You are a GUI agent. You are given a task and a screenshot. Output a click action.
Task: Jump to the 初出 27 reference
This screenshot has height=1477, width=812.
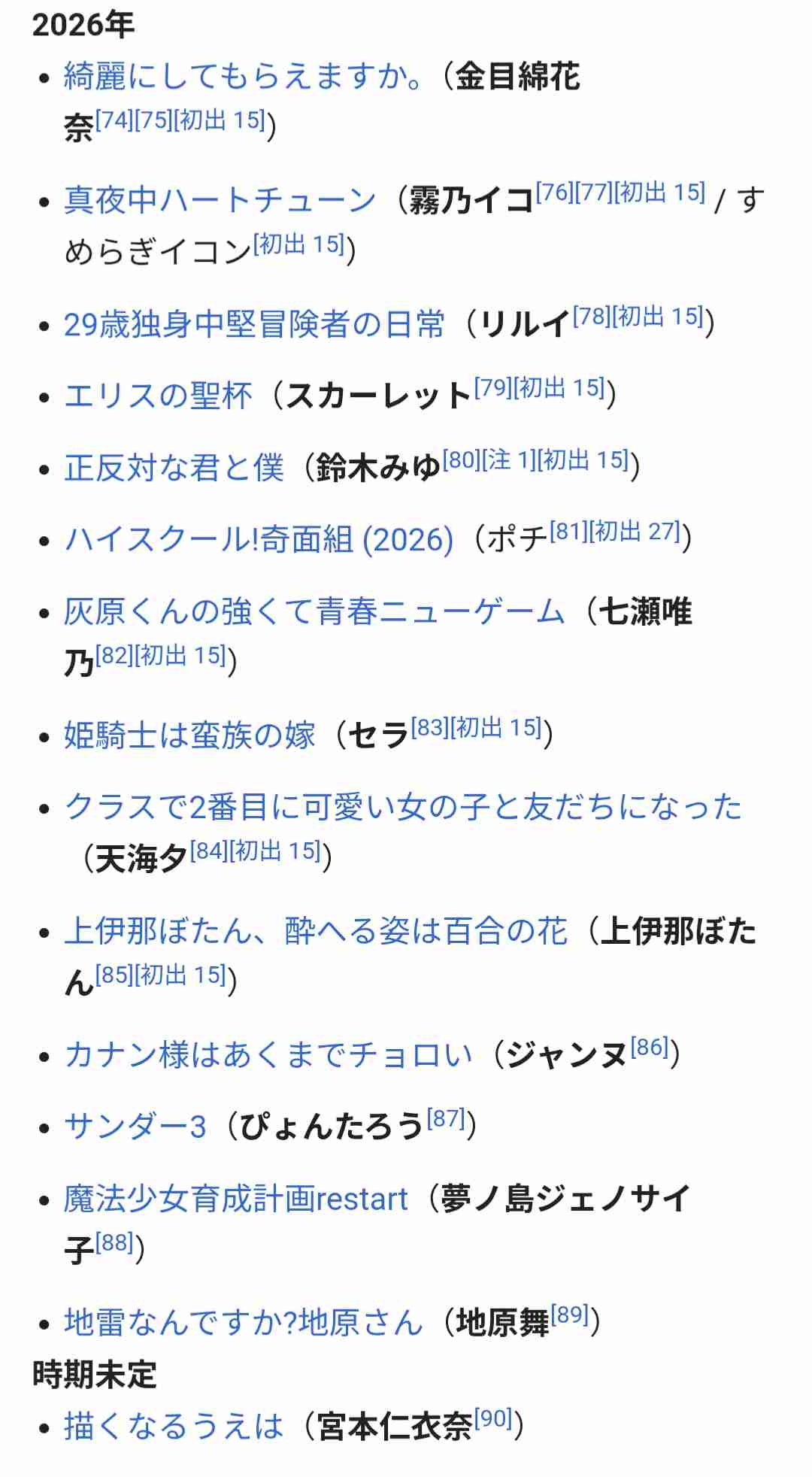635,532
